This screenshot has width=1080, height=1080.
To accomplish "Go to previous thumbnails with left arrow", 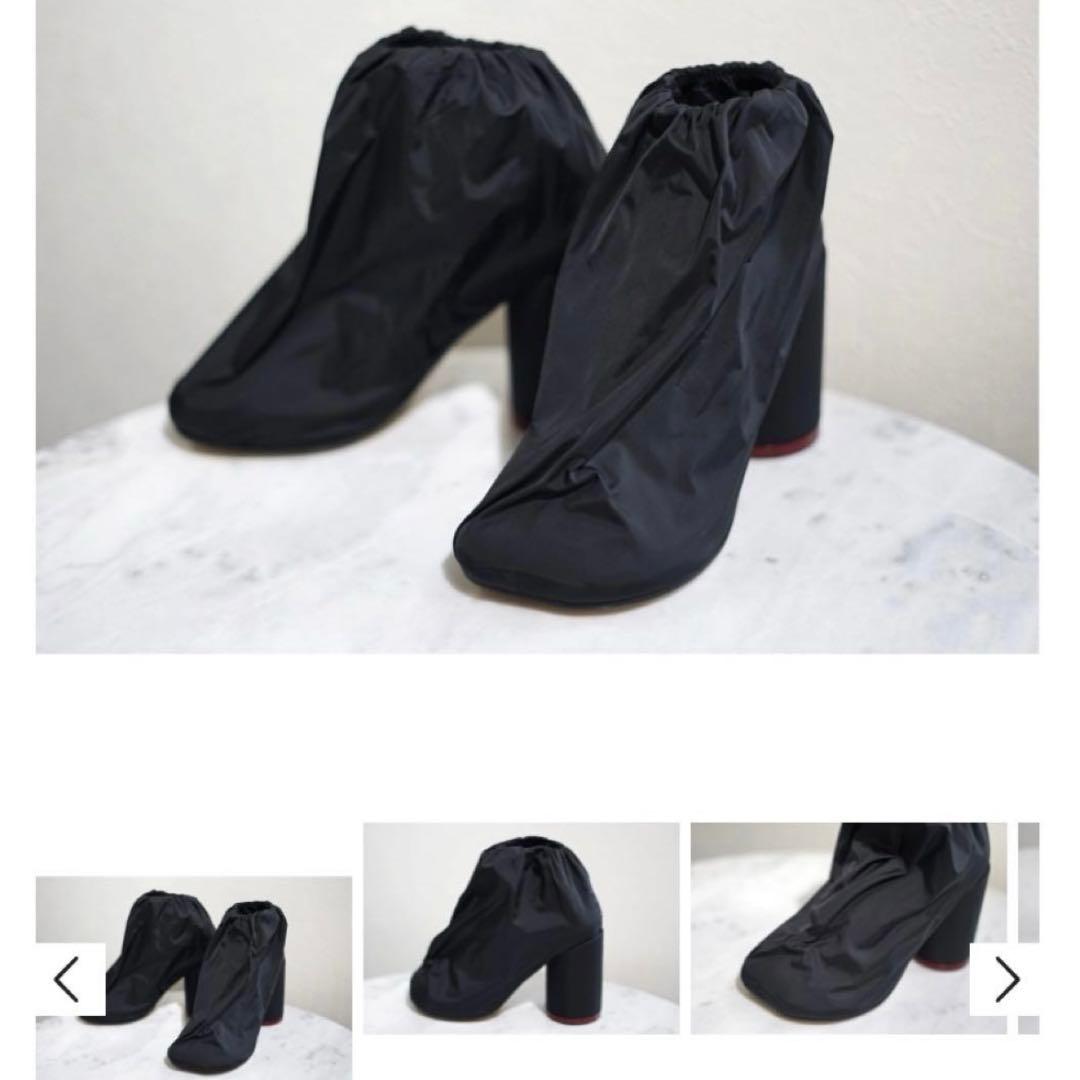I will coord(69,979).
